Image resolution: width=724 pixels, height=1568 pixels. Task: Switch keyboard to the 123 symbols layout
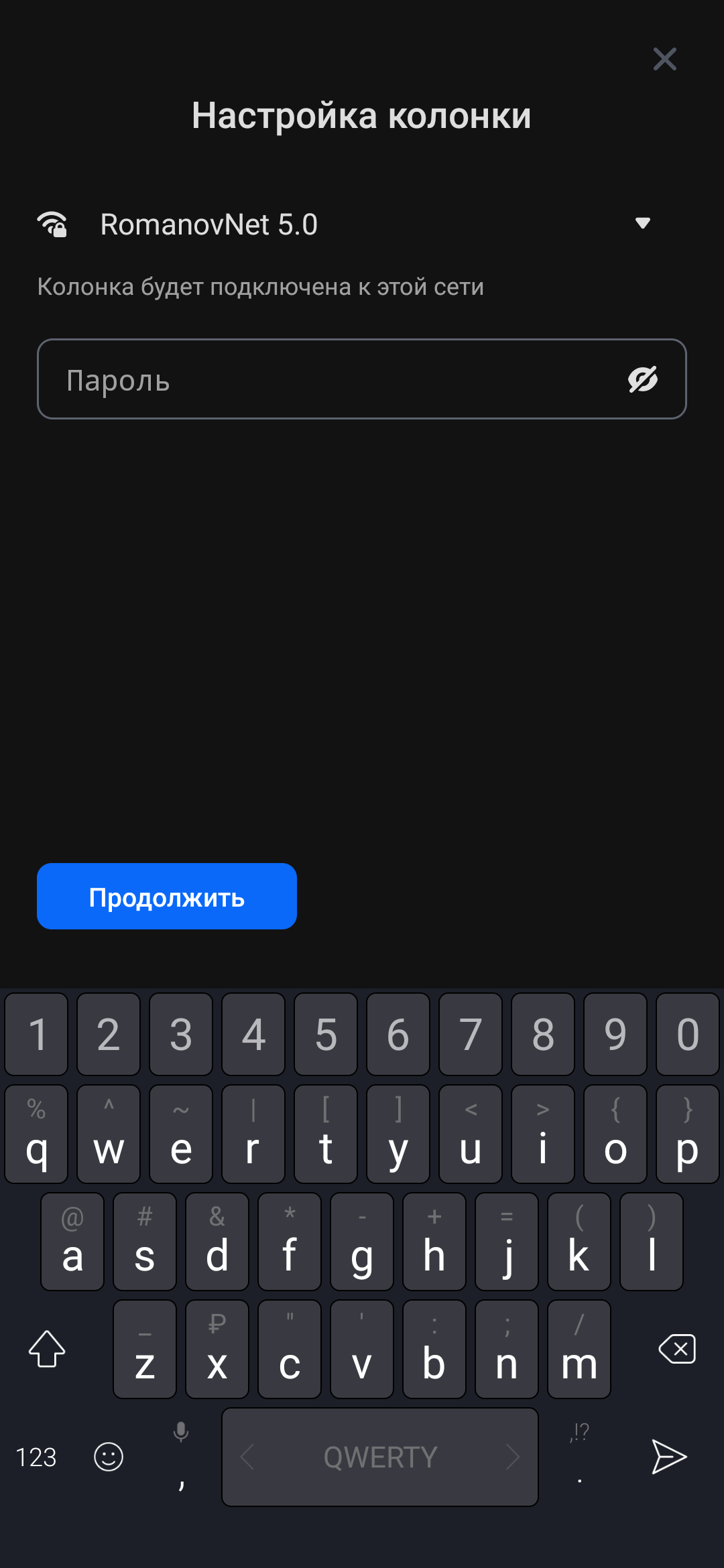36,1457
